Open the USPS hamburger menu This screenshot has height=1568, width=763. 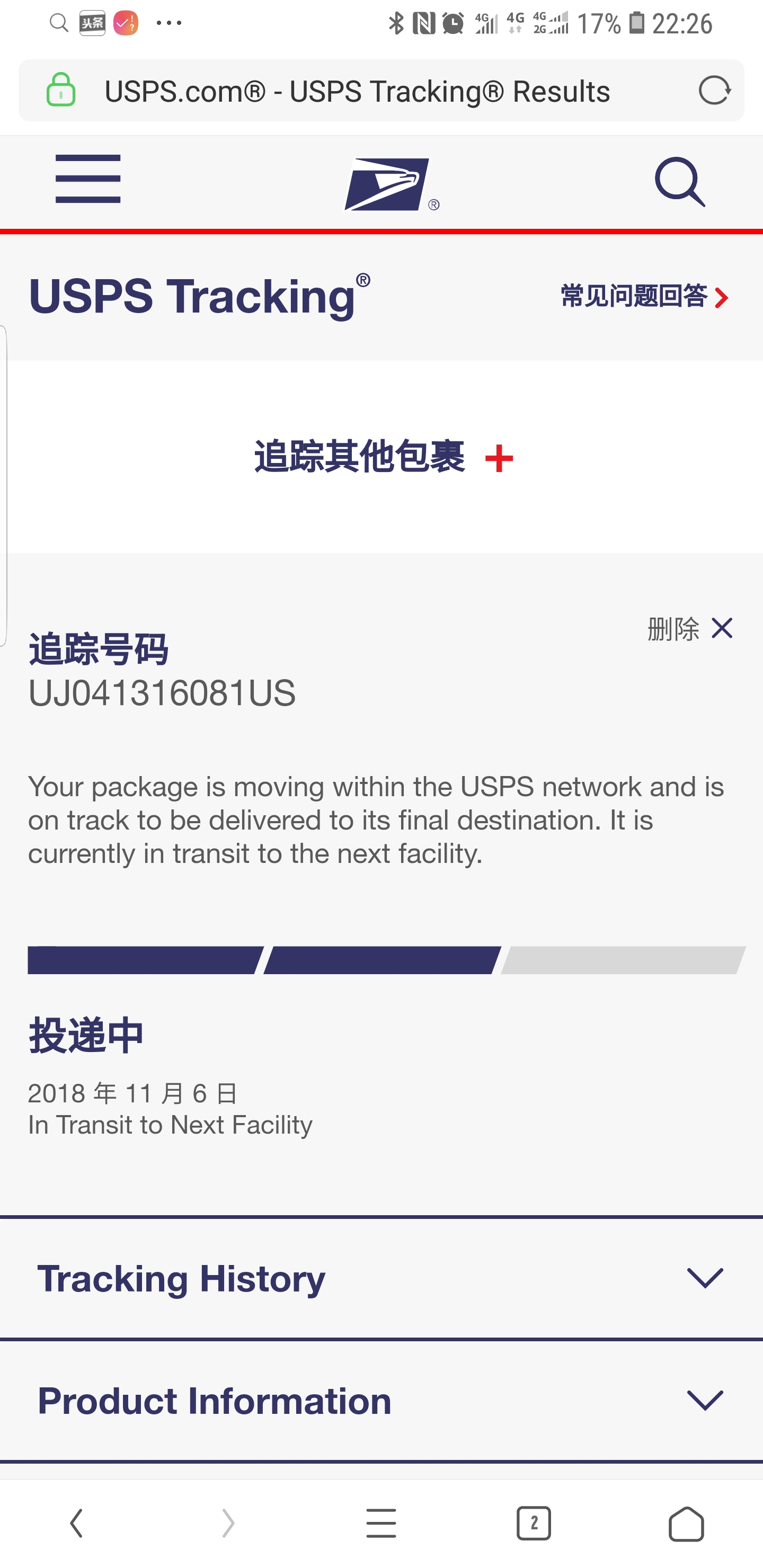tap(87, 179)
